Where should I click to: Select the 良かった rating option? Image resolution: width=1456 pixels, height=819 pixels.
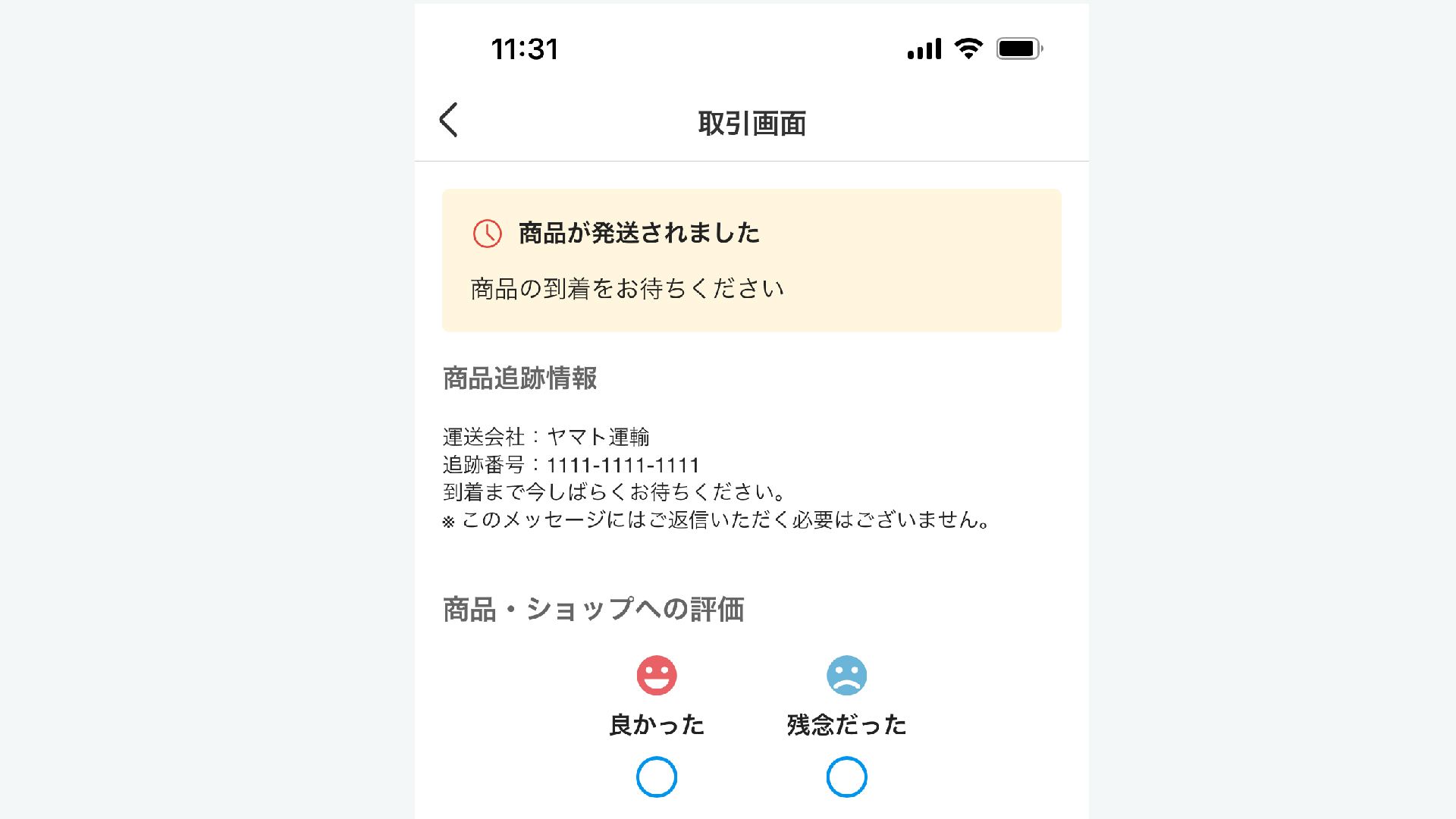[656, 777]
